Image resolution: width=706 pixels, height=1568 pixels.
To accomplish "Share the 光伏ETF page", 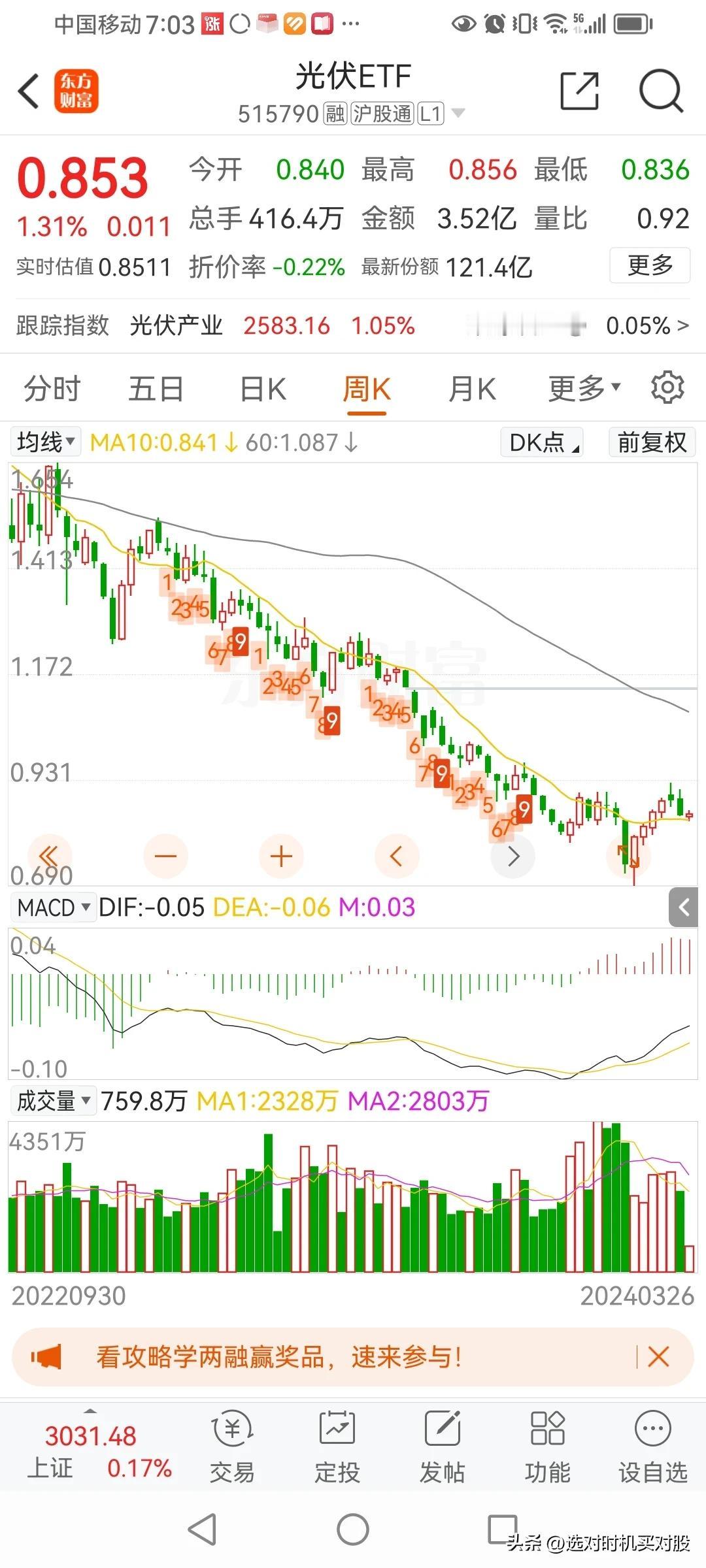I will [x=580, y=91].
